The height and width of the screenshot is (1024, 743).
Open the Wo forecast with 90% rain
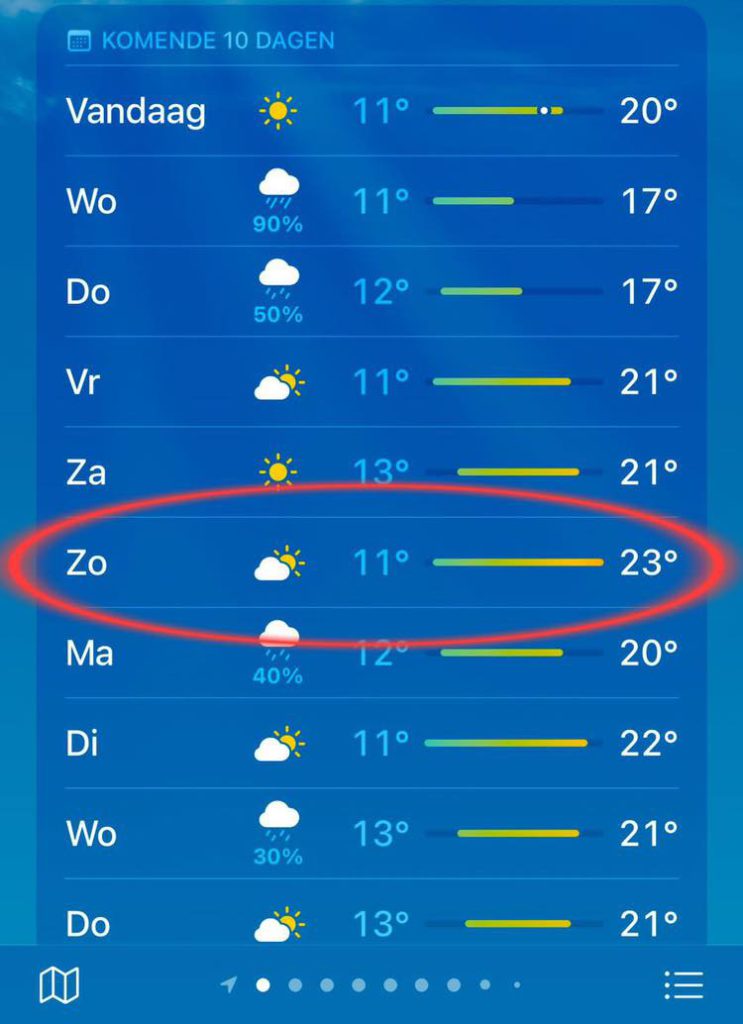[x=371, y=202]
